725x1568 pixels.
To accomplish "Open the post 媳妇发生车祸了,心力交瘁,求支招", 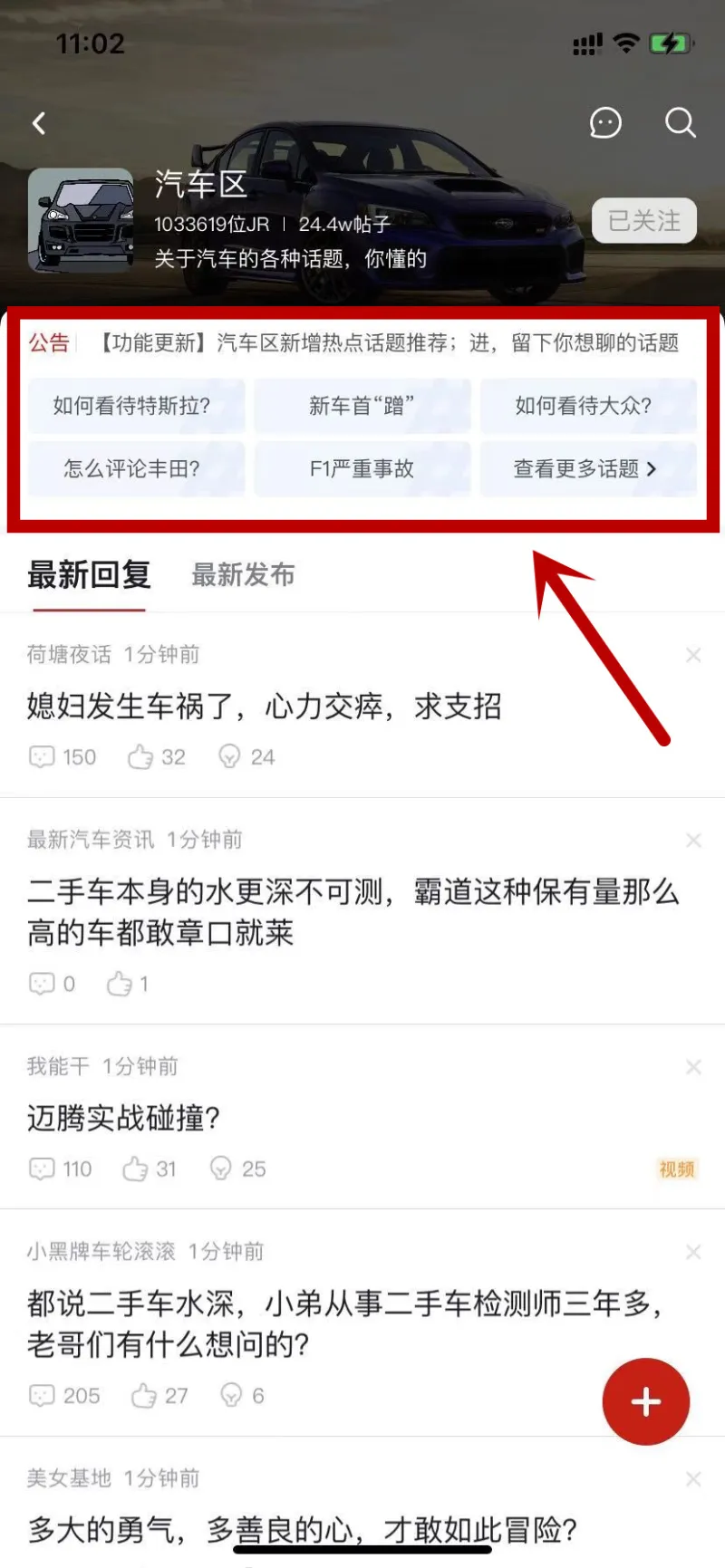I will tap(264, 707).
